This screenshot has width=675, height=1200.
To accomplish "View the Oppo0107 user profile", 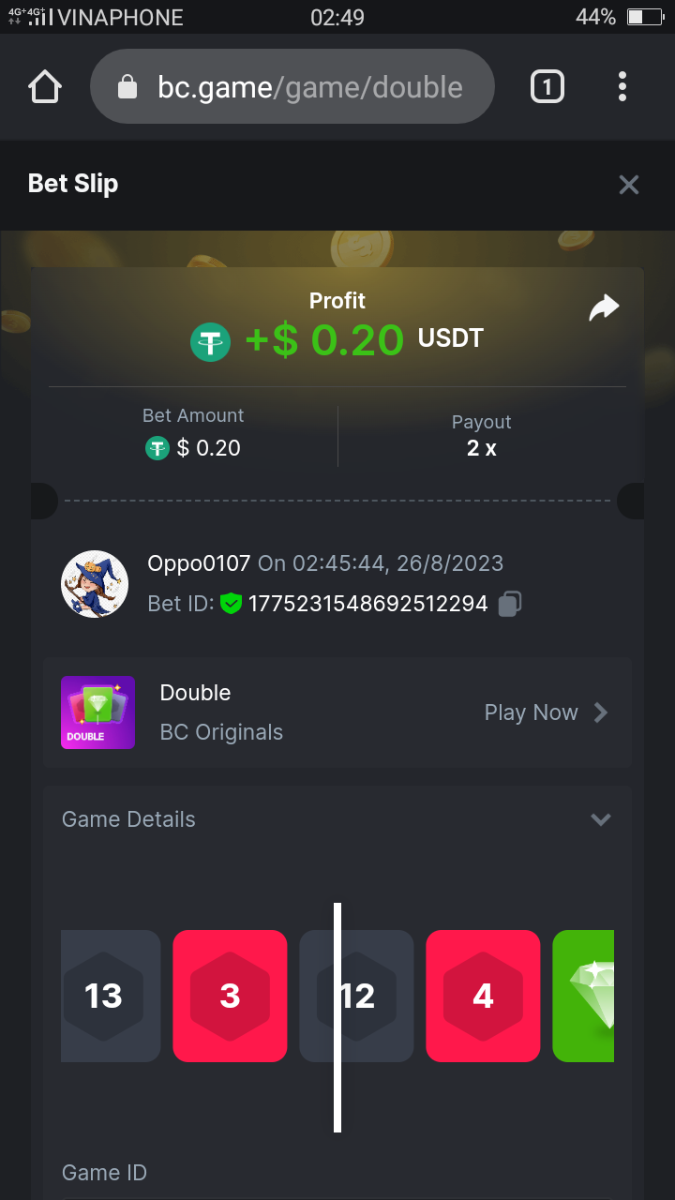I will pyautogui.click(x=95, y=583).
